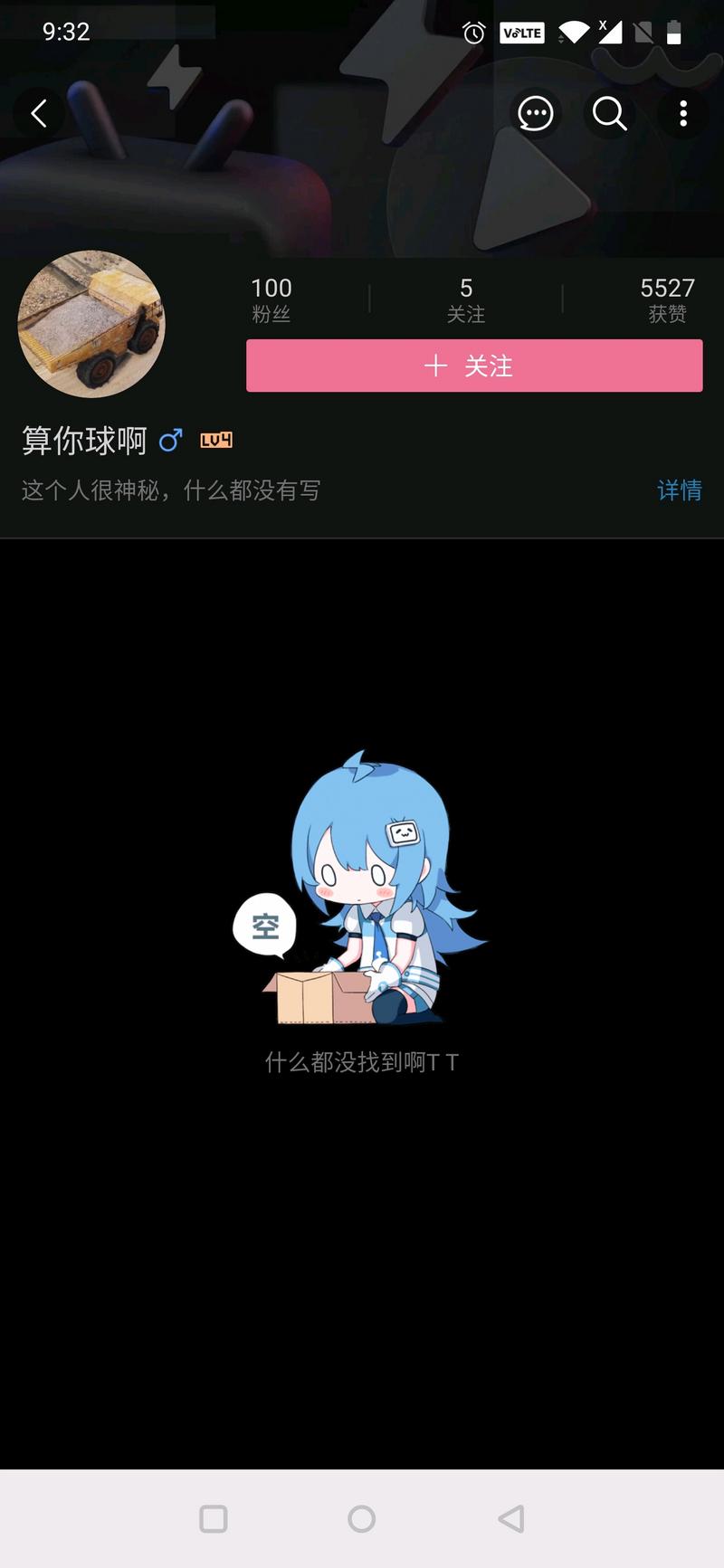Tap the system home button

coord(362,1518)
